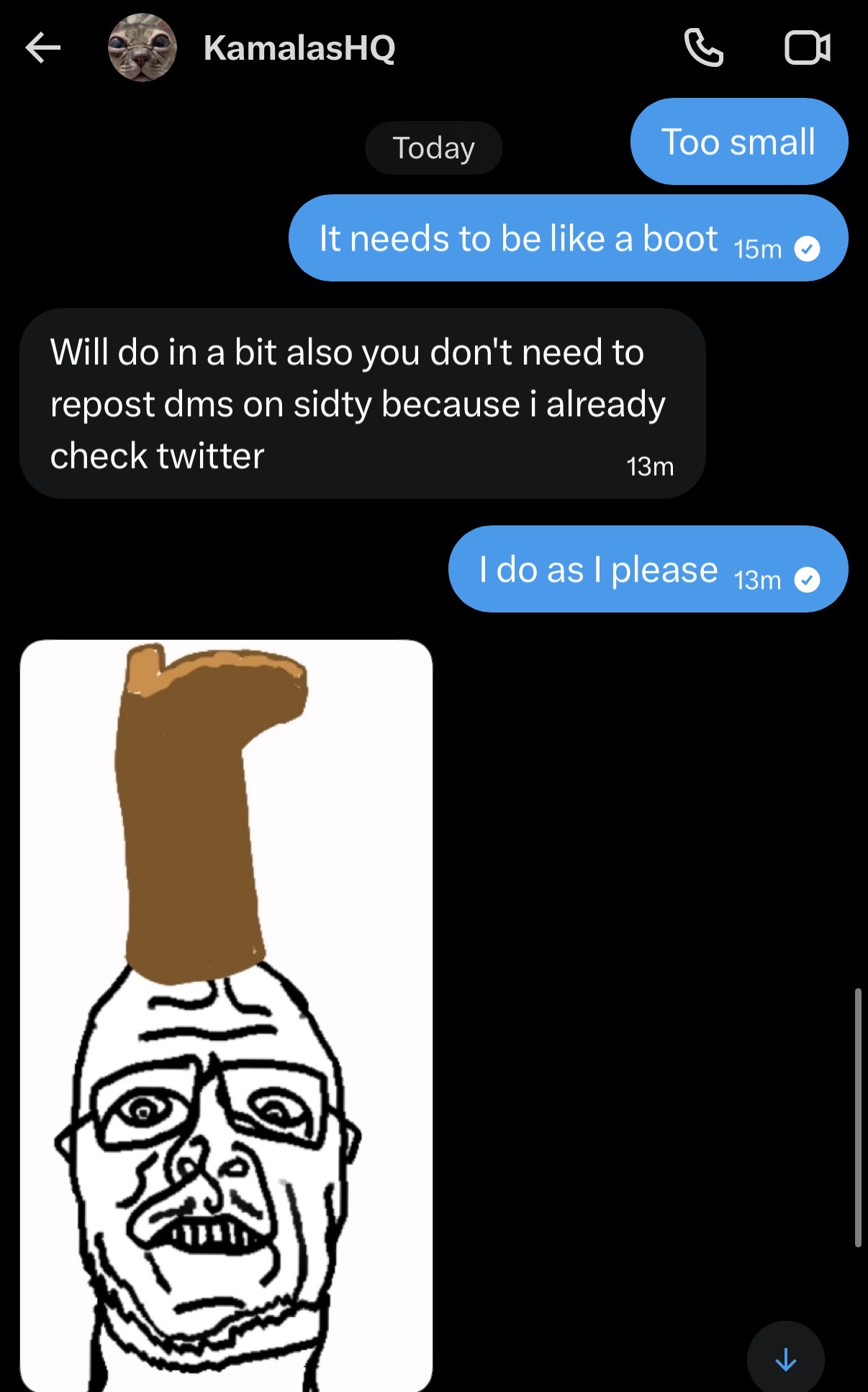Viewport: 868px width, 1392px height.
Task: Open KamalasHQ profile from avatar
Action: (142, 48)
